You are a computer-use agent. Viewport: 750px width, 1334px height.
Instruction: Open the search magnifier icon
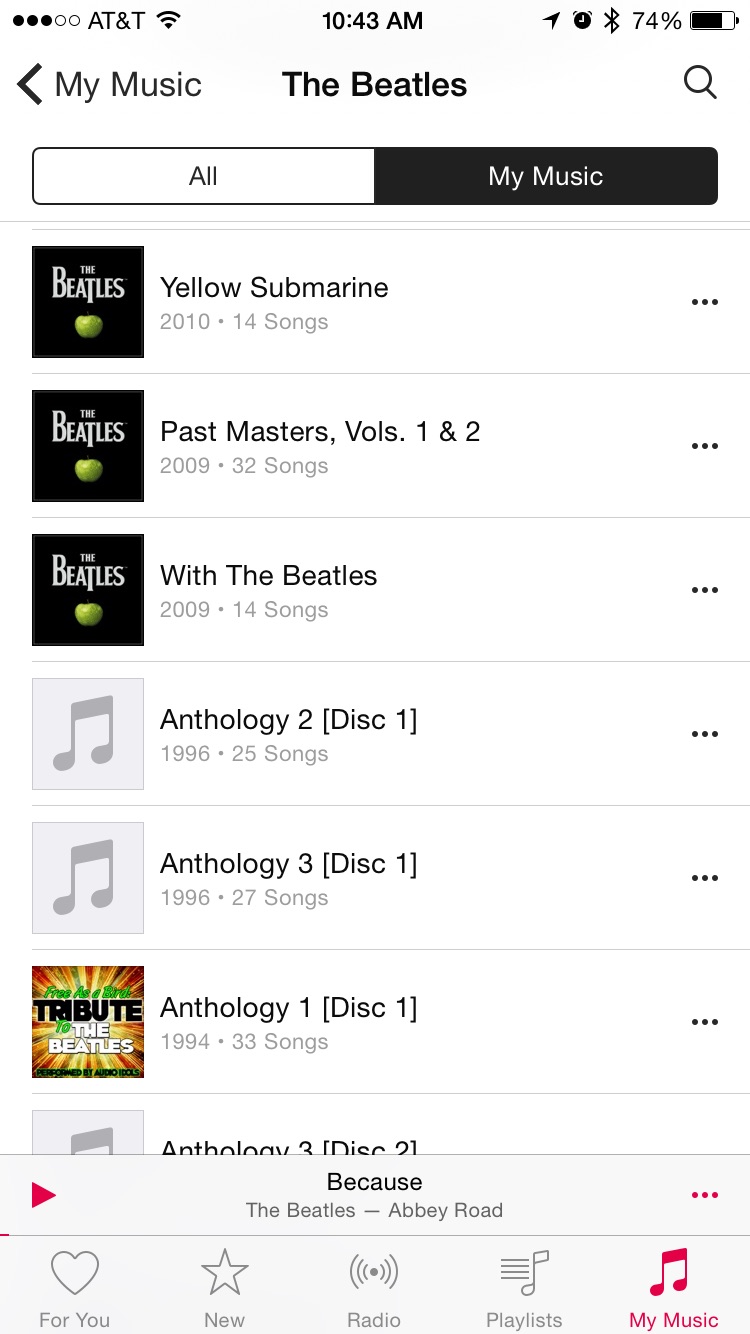700,83
